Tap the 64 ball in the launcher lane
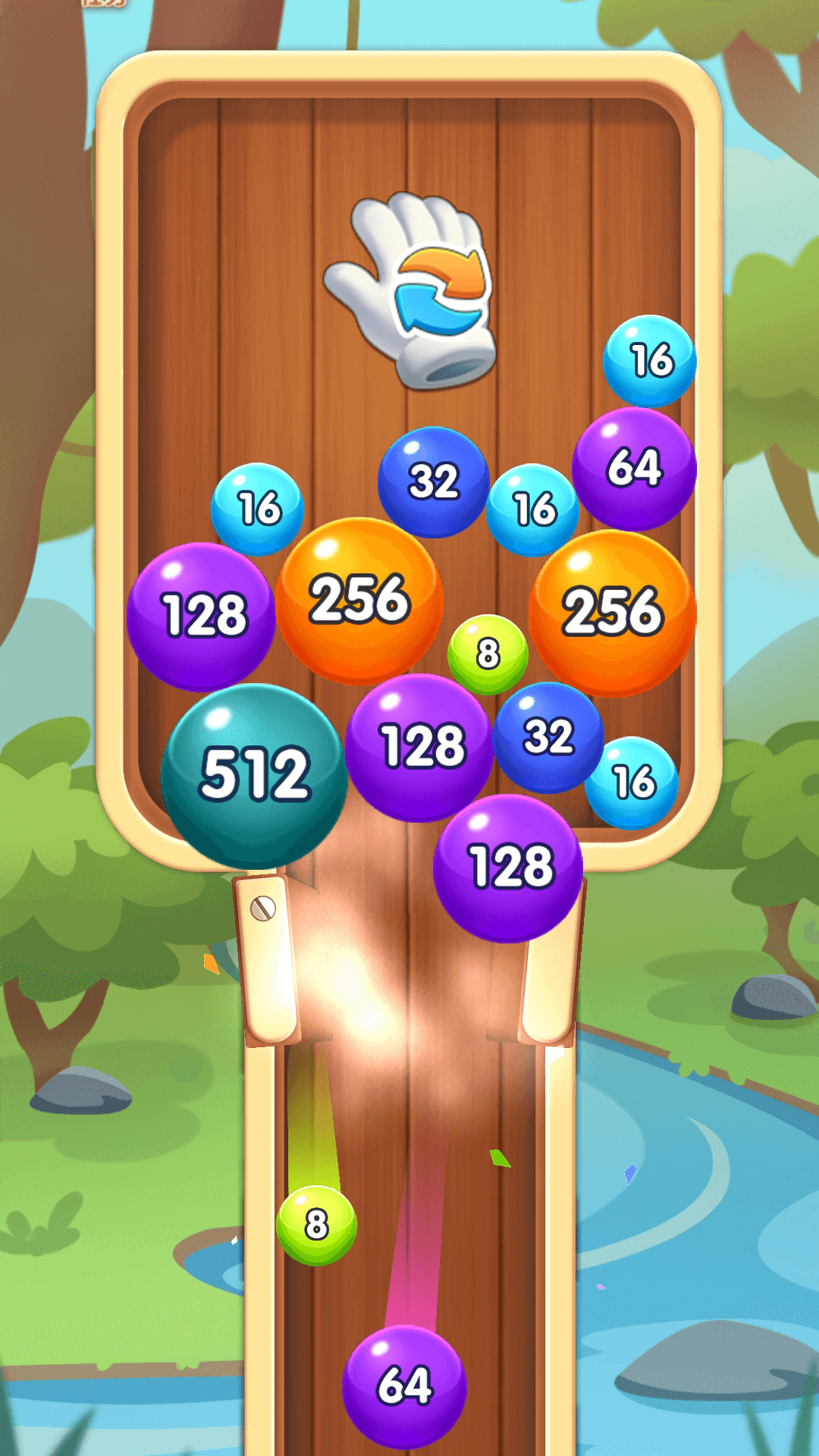 (404, 1386)
